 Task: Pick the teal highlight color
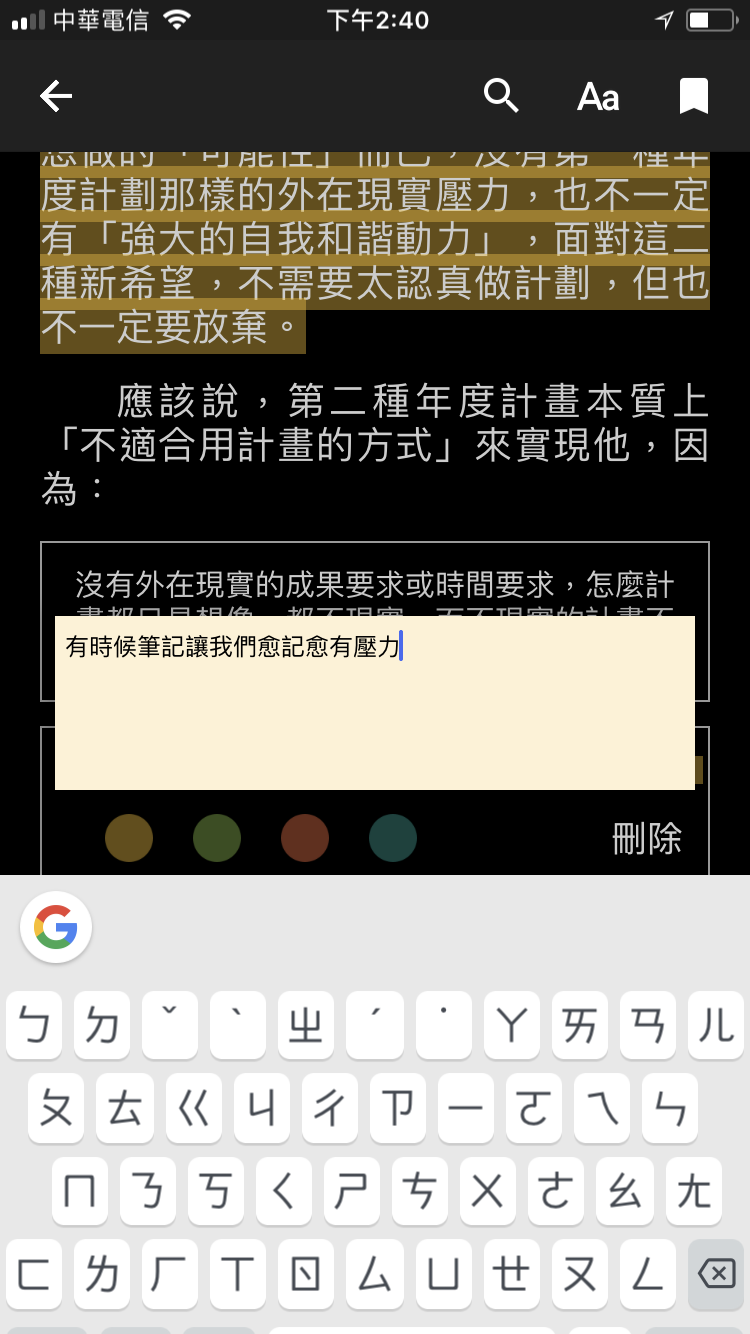pos(393,838)
